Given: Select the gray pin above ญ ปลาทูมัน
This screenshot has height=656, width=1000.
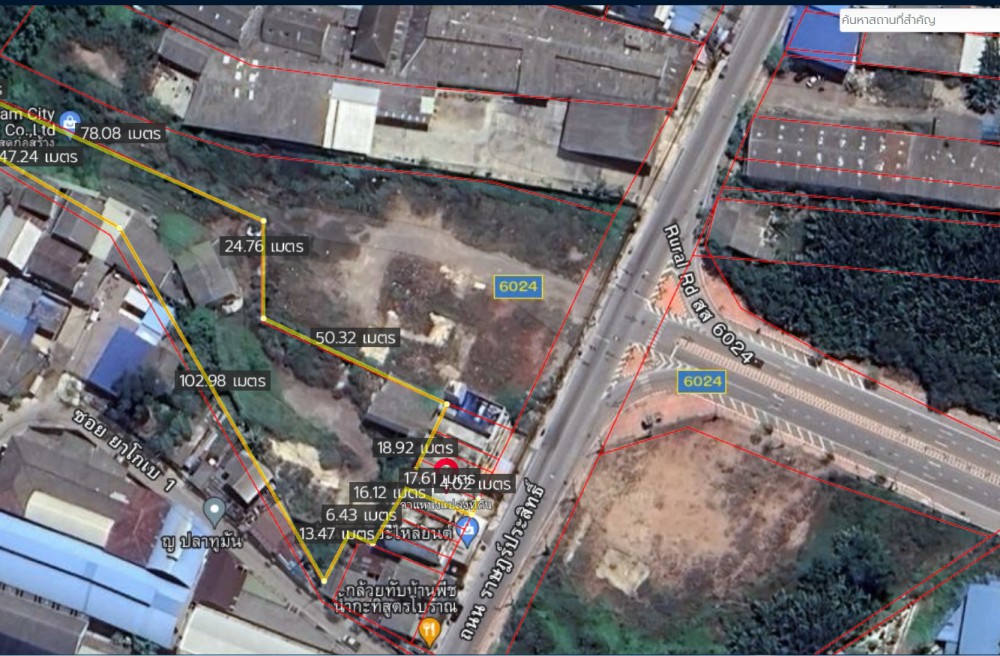Looking at the screenshot, I should click(213, 512).
